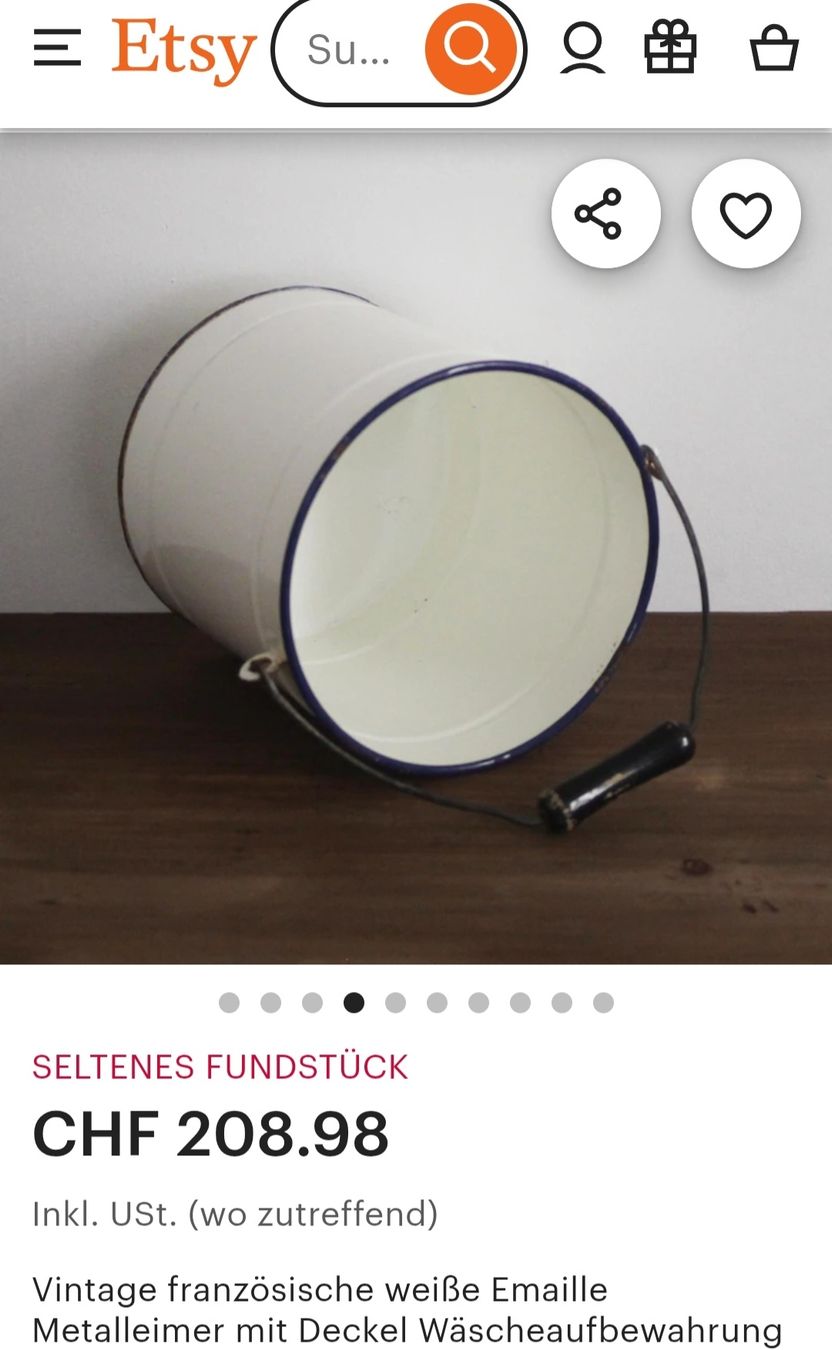The width and height of the screenshot is (832, 1350).
Task: View the shopping basket
Action: 775,49
